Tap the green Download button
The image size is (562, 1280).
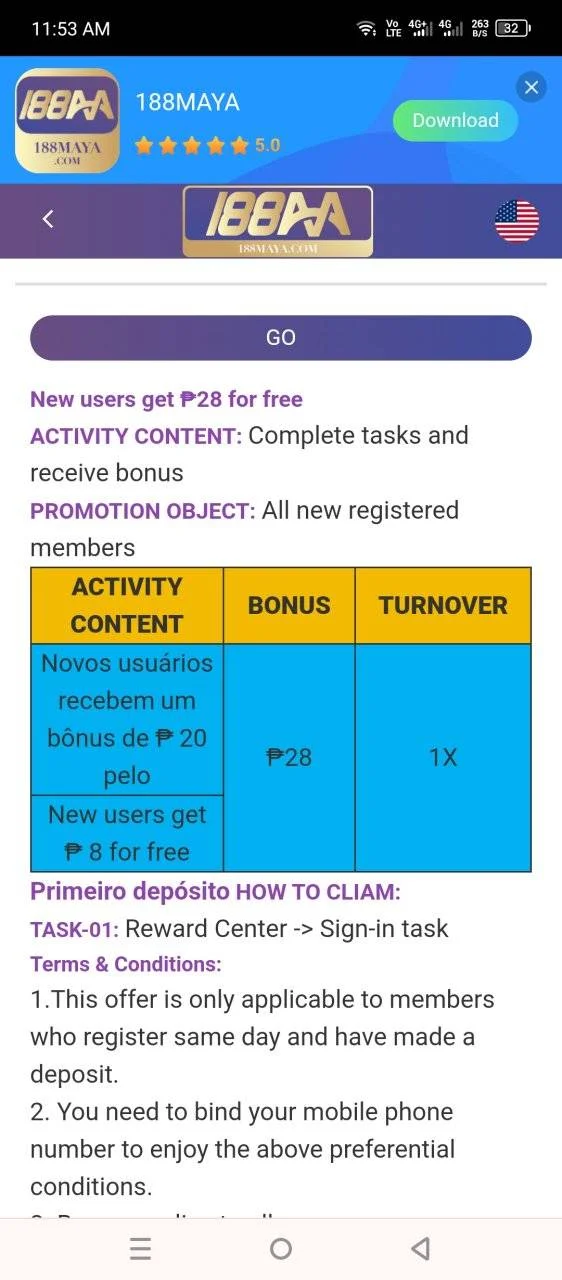pyautogui.click(x=455, y=120)
